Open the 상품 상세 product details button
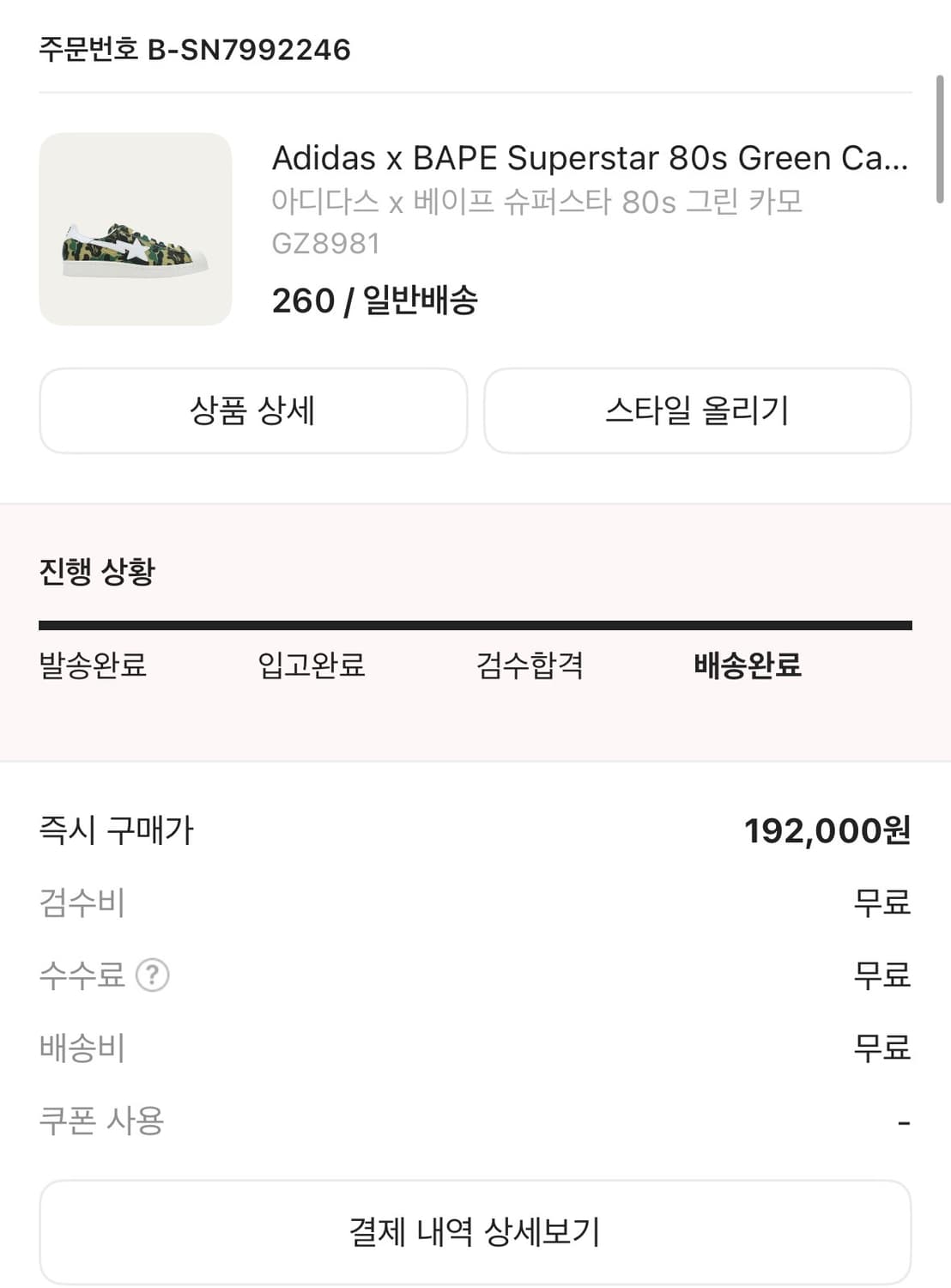Viewport: 951px width, 1288px height. pyautogui.click(x=252, y=410)
